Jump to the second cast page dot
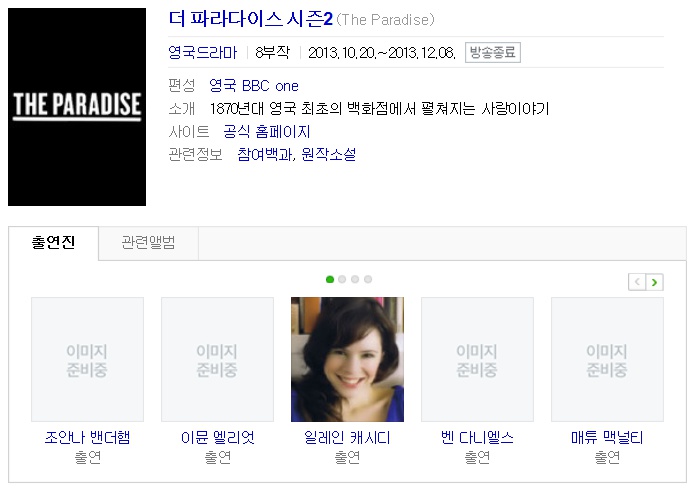Viewport: 700px width, 492px height. pyautogui.click(x=342, y=279)
